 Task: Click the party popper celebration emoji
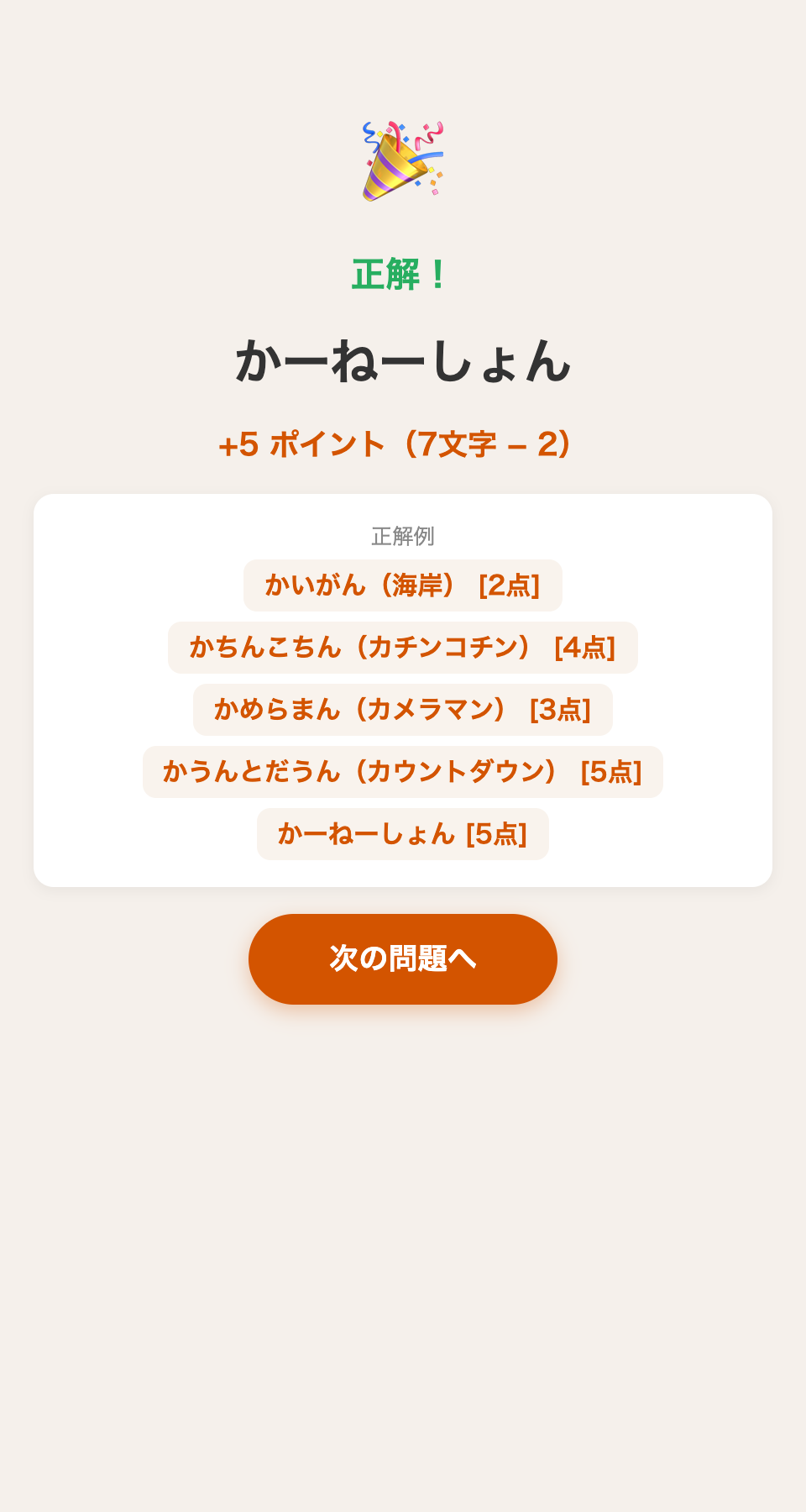coord(403,161)
